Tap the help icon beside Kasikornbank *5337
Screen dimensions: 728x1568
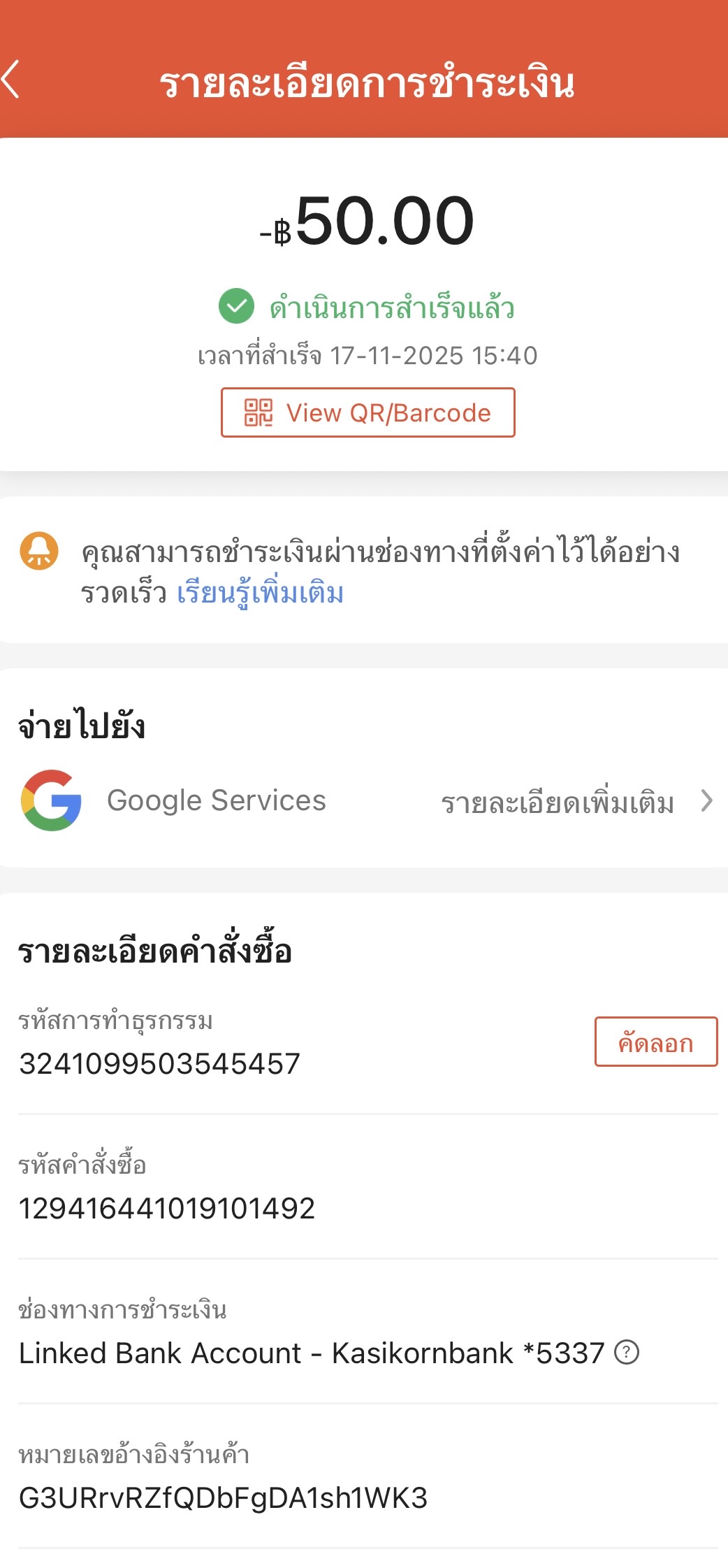pos(627,1353)
